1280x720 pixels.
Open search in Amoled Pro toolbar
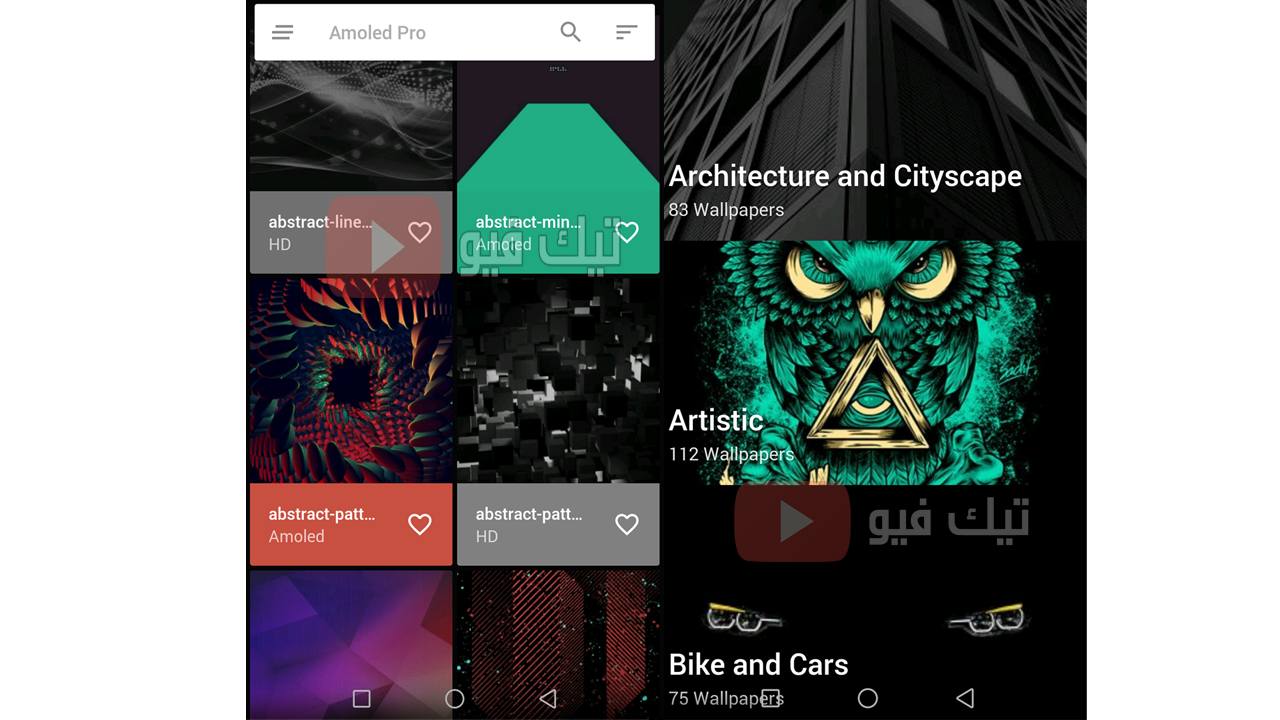click(570, 32)
